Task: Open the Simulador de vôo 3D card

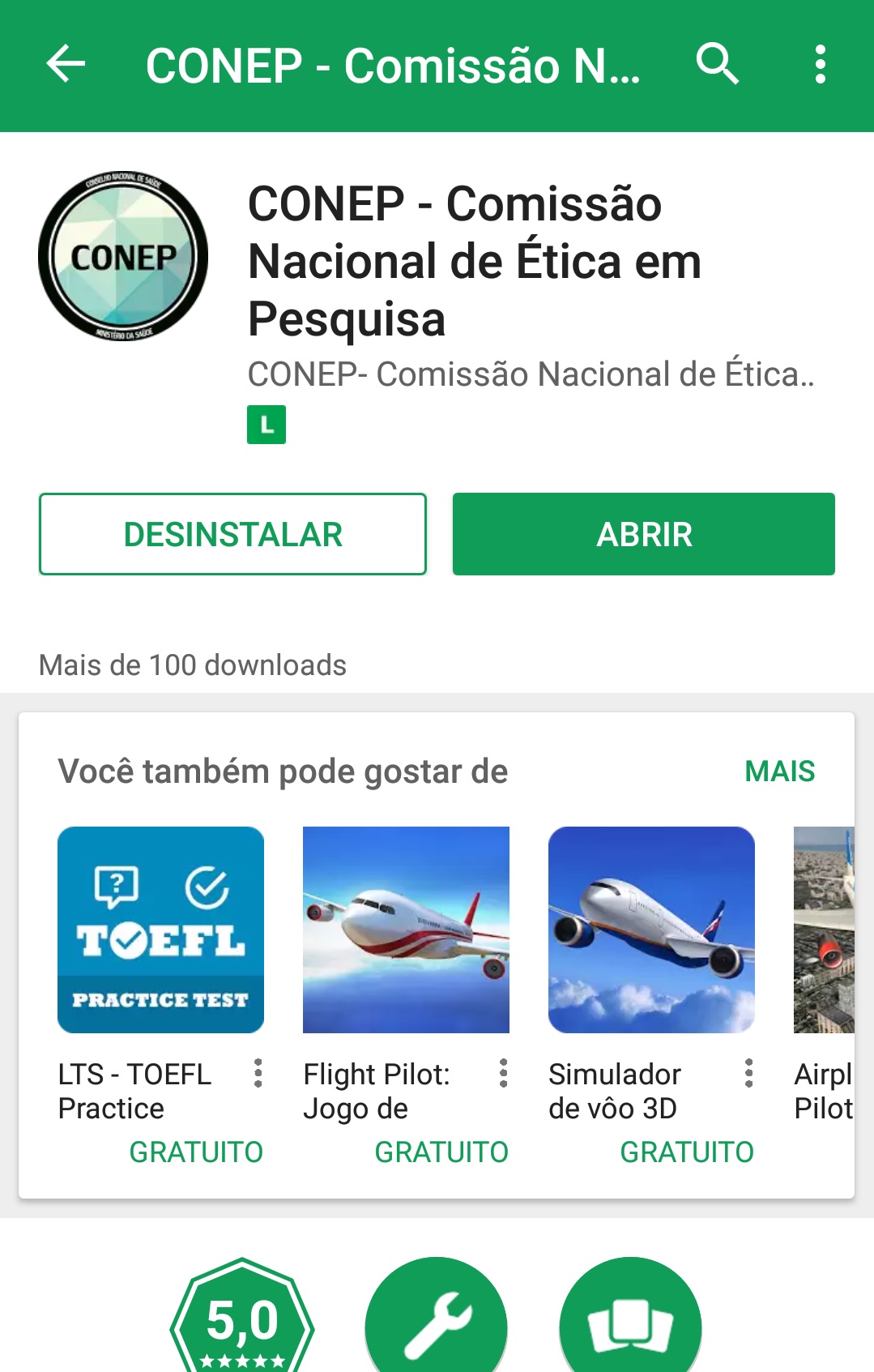Action: point(651,930)
